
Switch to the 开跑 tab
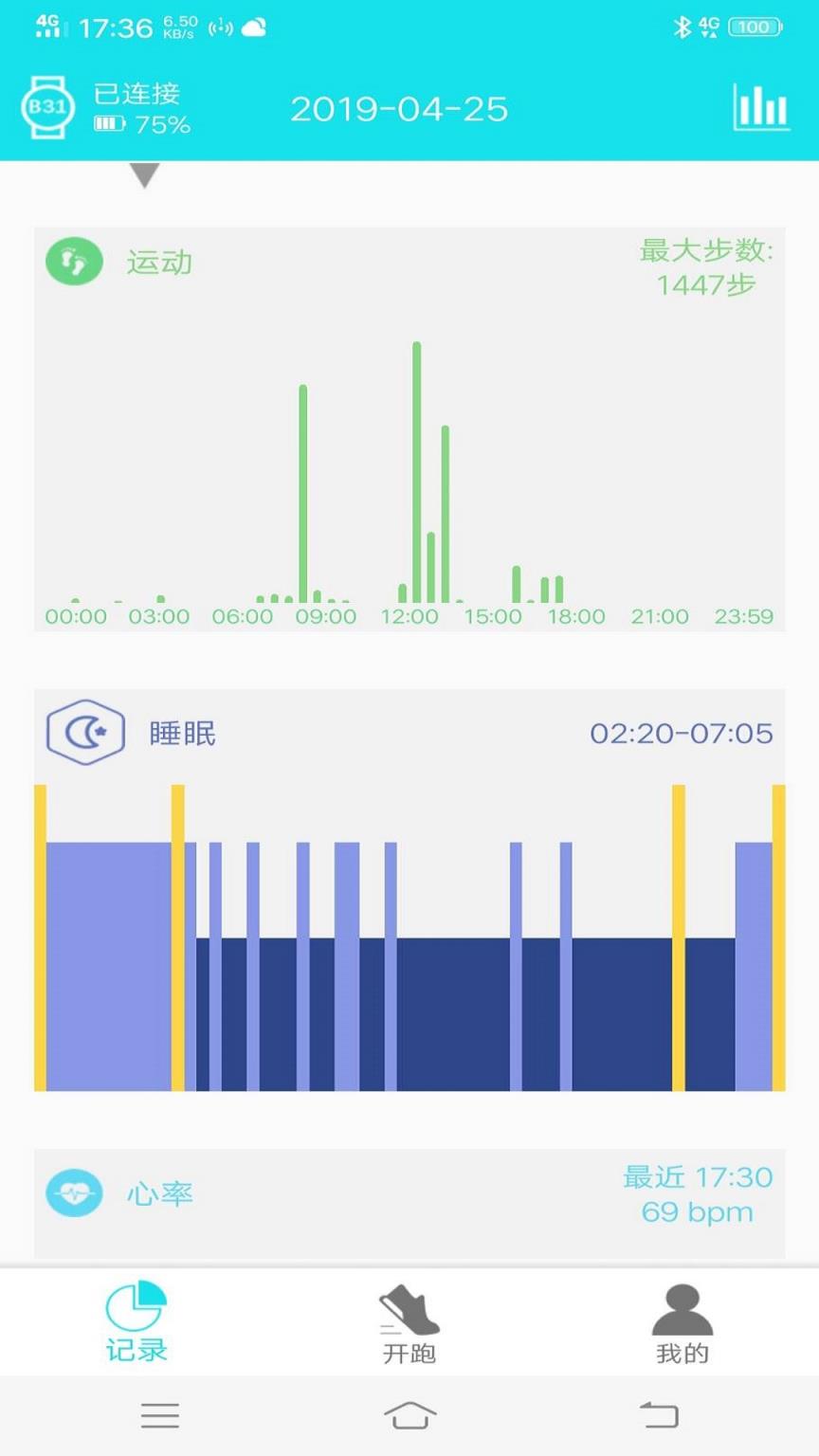click(408, 1322)
